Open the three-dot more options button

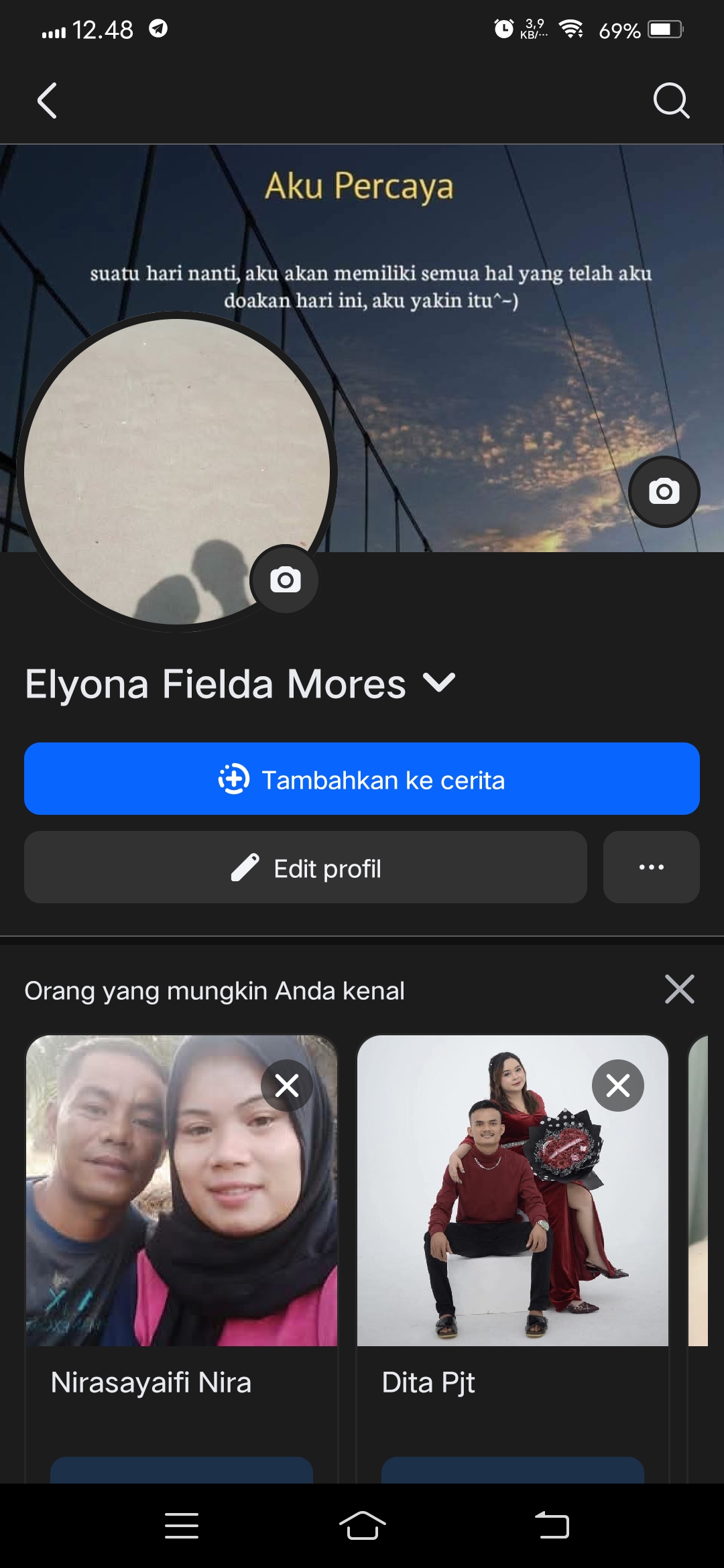click(x=651, y=868)
